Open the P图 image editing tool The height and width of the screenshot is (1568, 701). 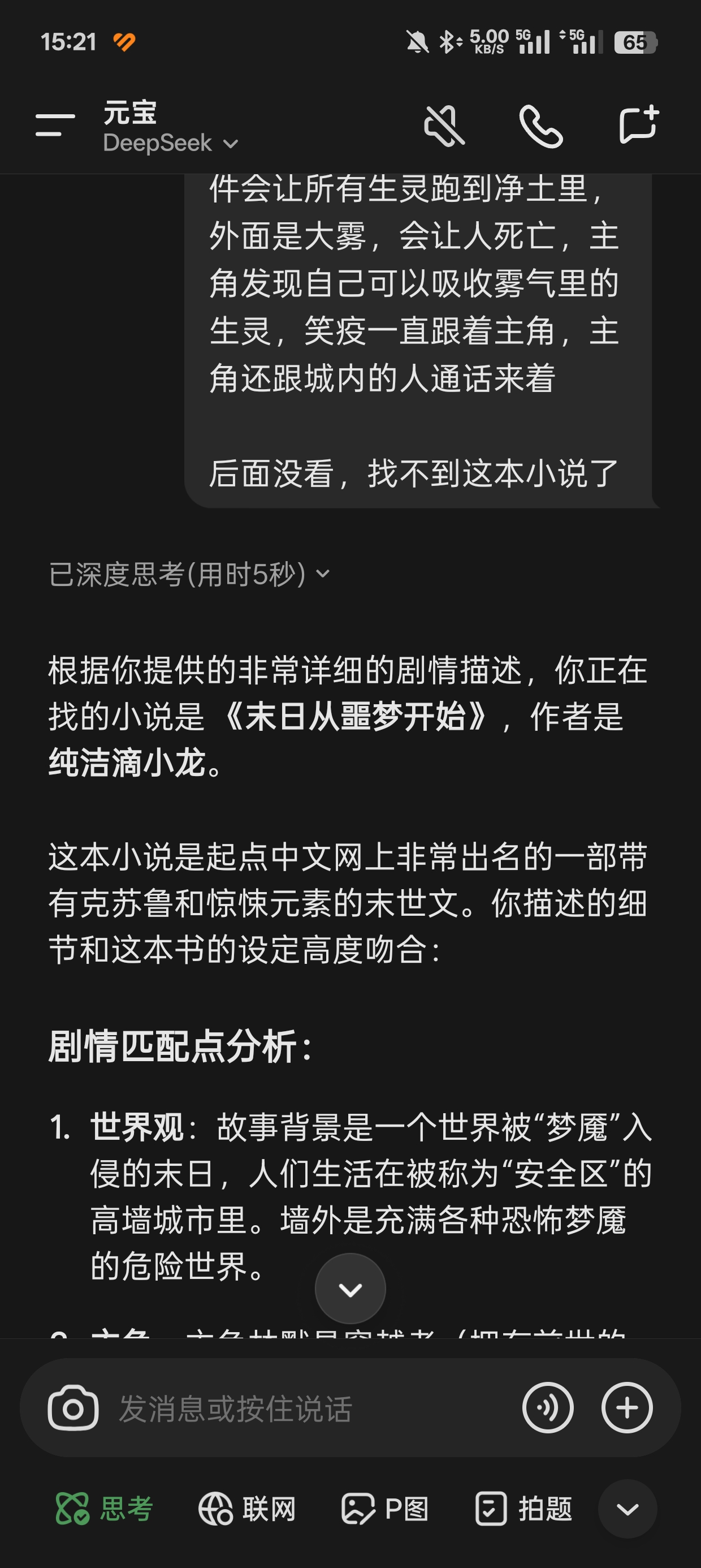point(385,1509)
